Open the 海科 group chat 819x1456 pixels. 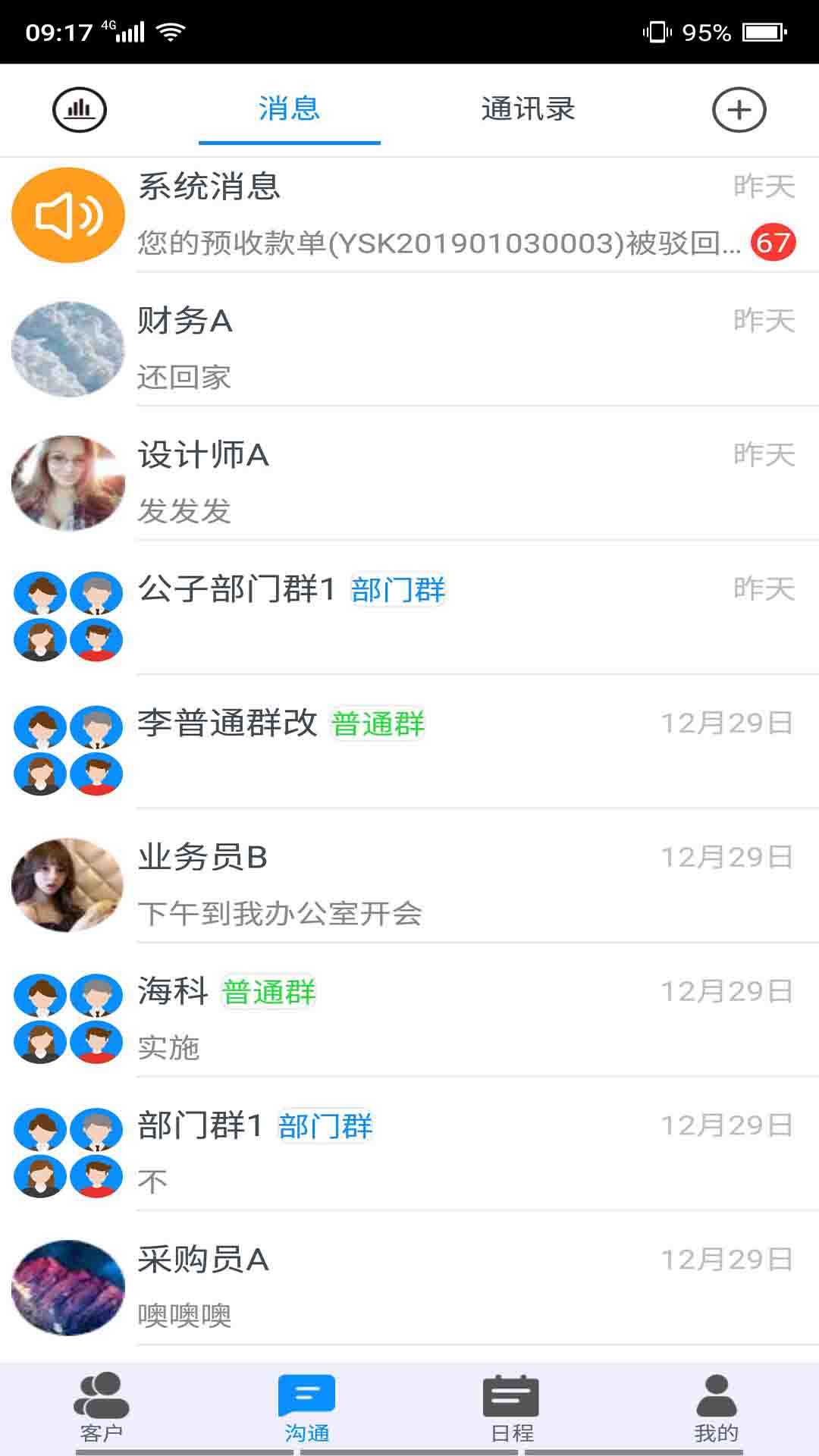[409, 1018]
